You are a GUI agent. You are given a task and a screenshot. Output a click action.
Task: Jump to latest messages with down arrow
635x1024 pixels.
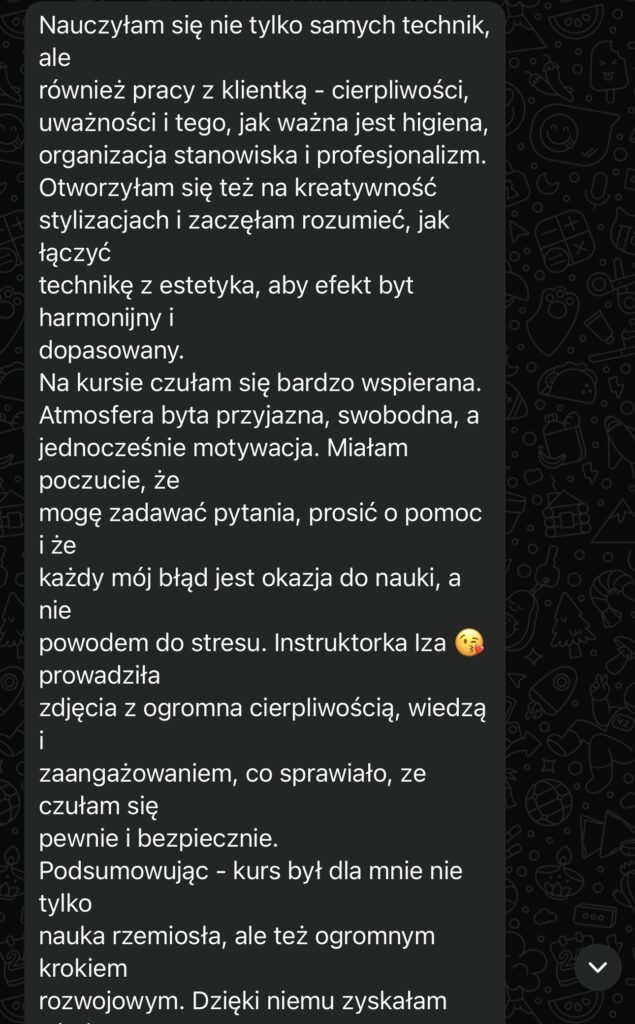(x=598, y=967)
